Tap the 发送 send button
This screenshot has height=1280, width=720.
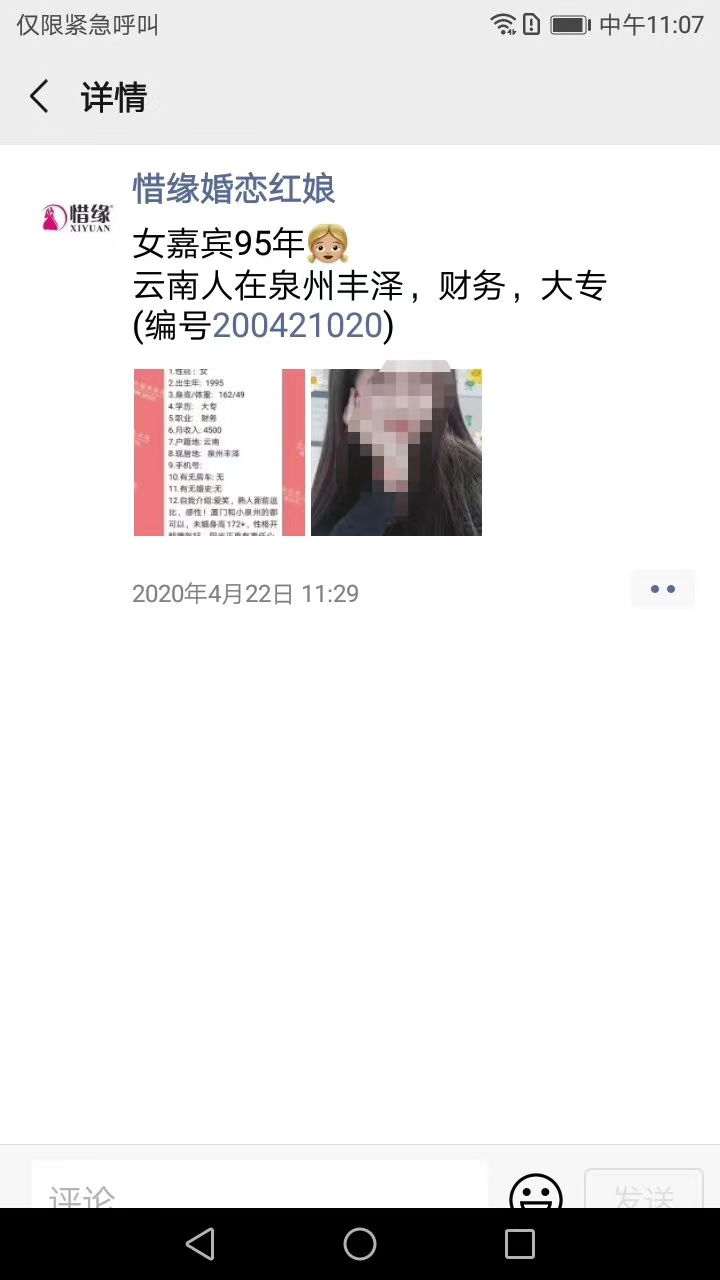644,1192
